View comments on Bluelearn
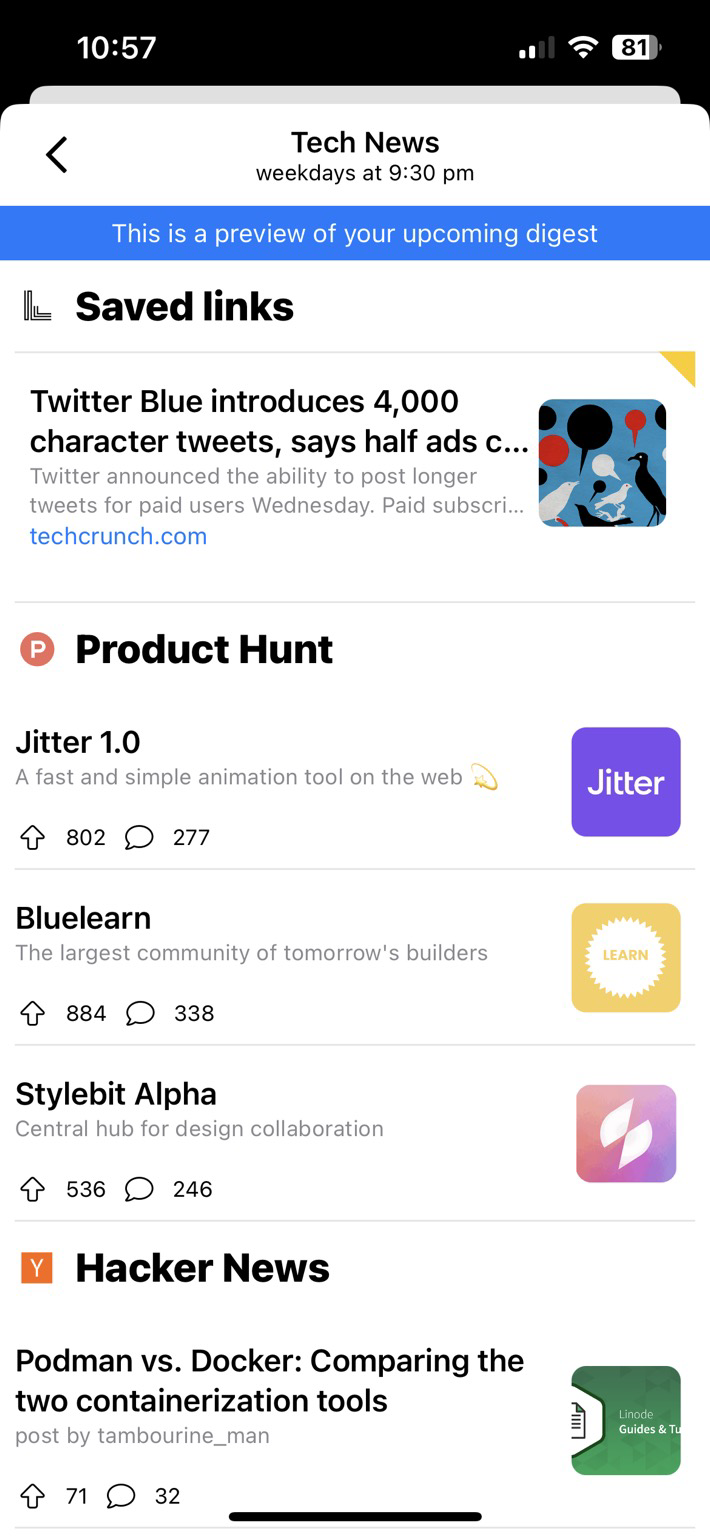Viewport: 710px width, 1536px height. 140,1013
